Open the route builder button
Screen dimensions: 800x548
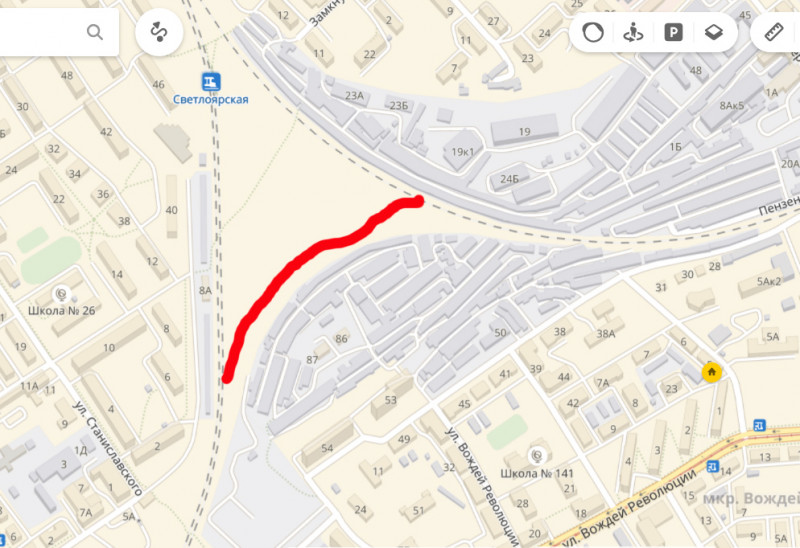[x=158, y=33]
